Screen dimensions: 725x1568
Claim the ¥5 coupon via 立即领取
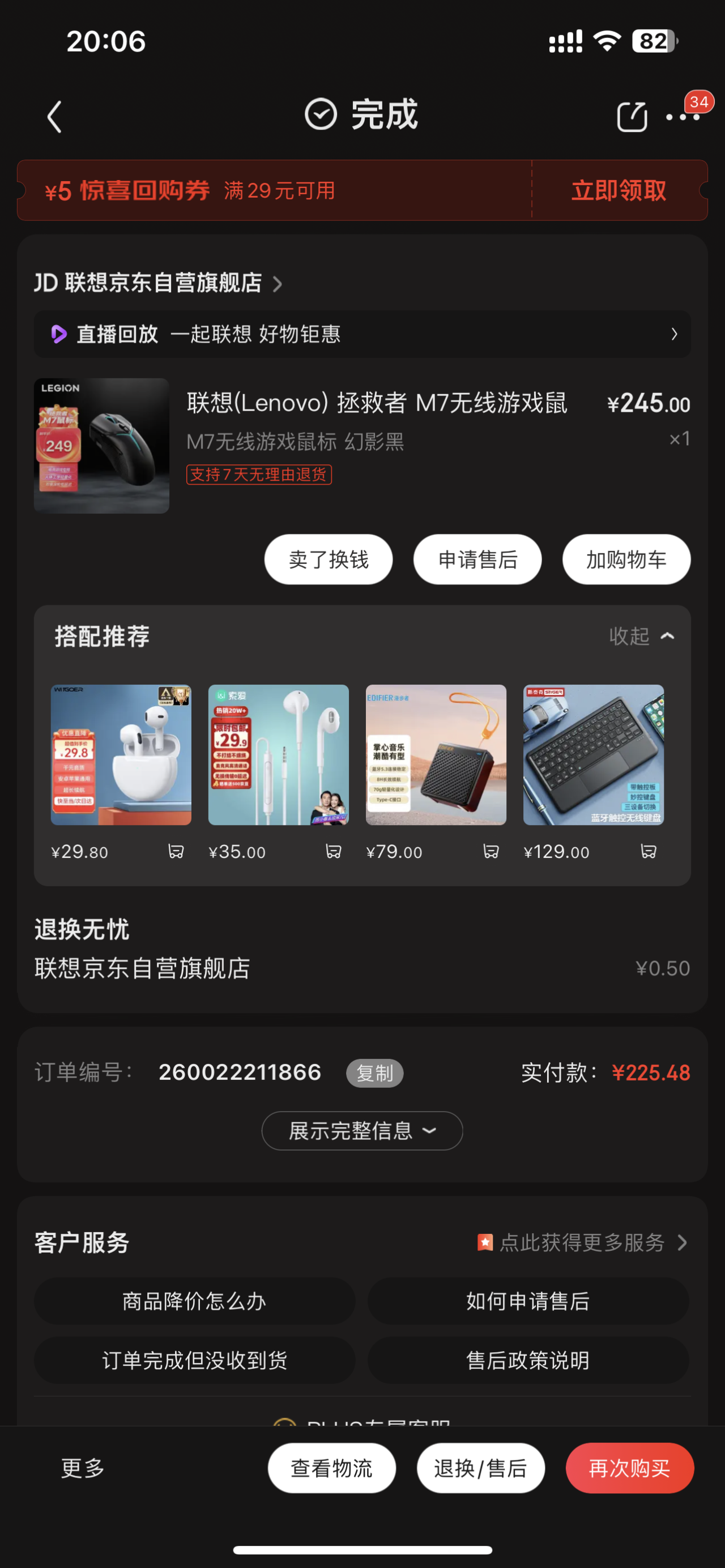[x=618, y=190]
